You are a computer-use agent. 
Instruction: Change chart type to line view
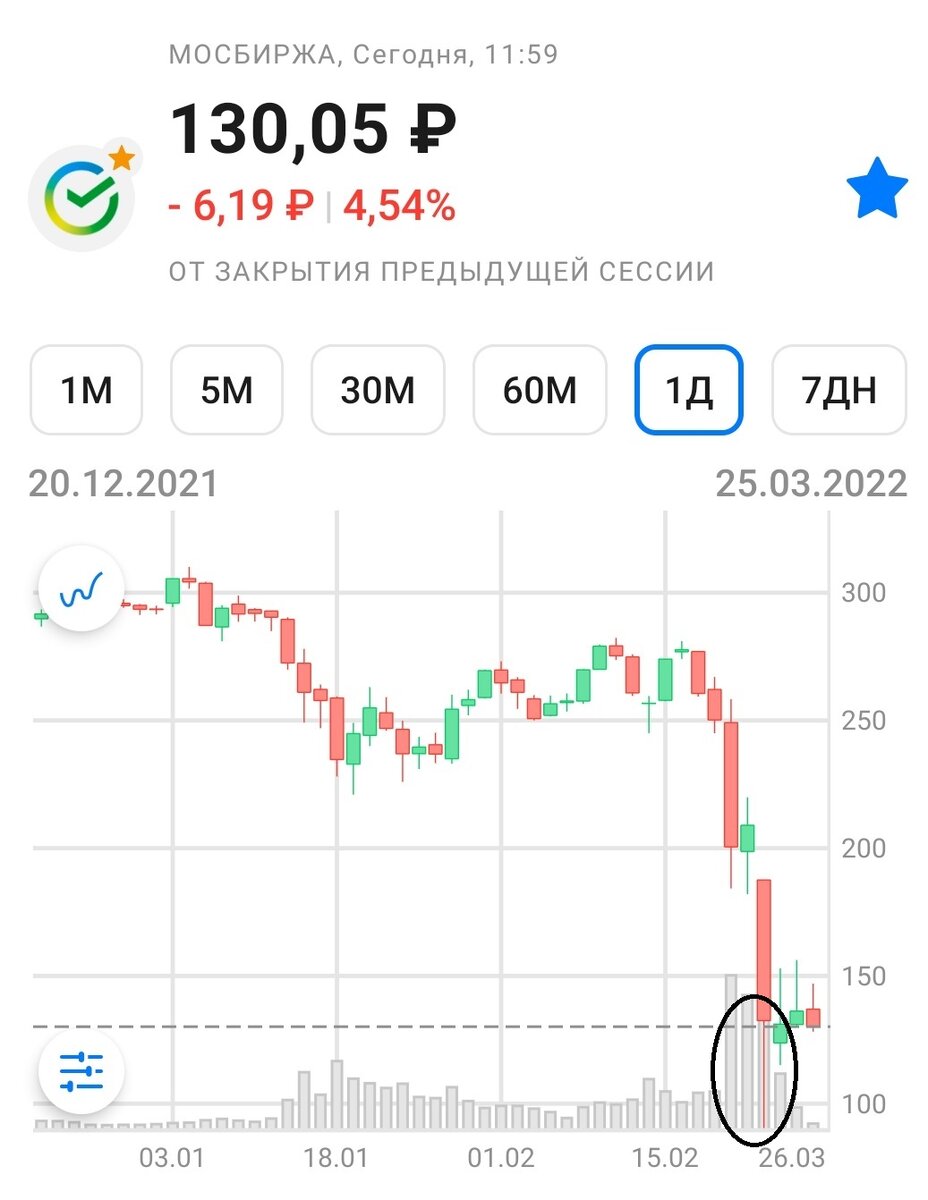[x=82, y=588]
